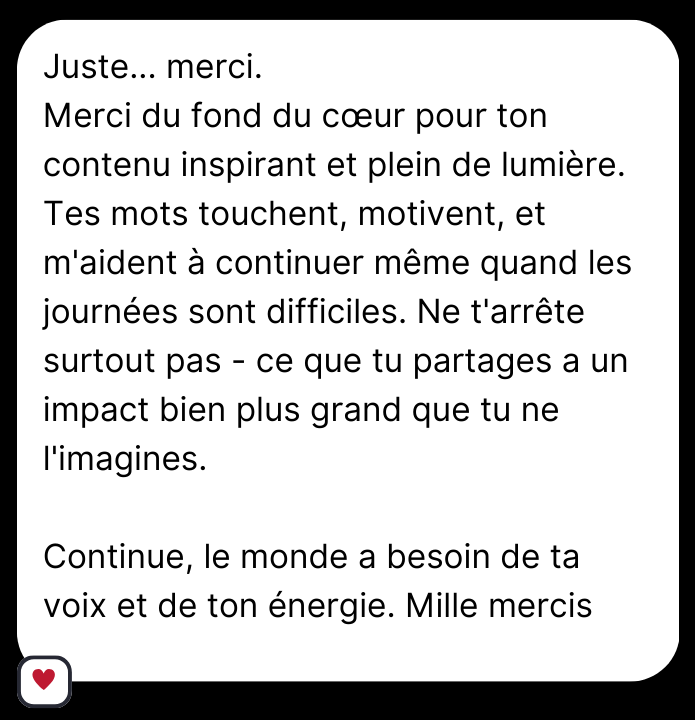Tap the heart reaction on the message
This screenshot has width=695, height=720.
pos(44,681)
